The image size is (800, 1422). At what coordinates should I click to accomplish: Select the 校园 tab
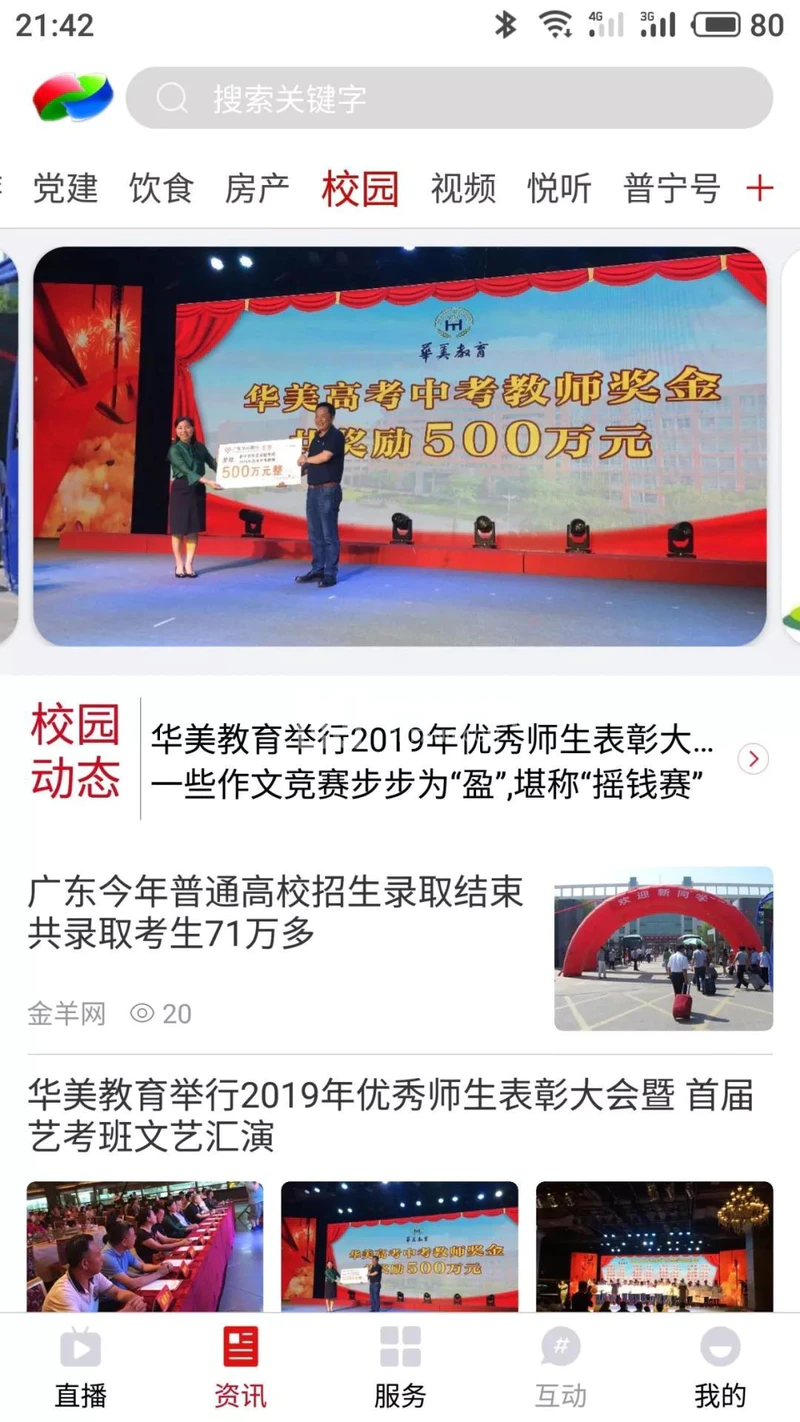pyautogui.click(x=360, y=188)
